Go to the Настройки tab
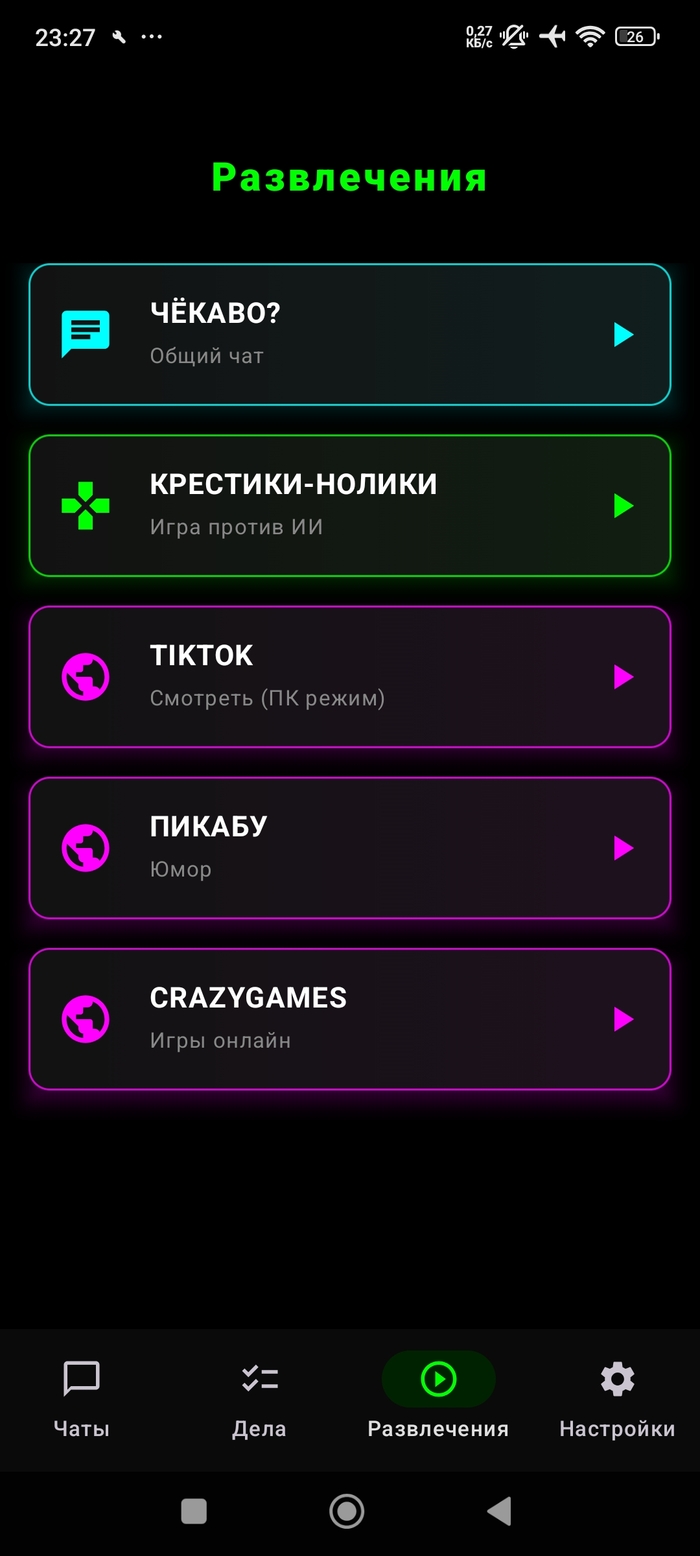 [x=616, y=1398]
